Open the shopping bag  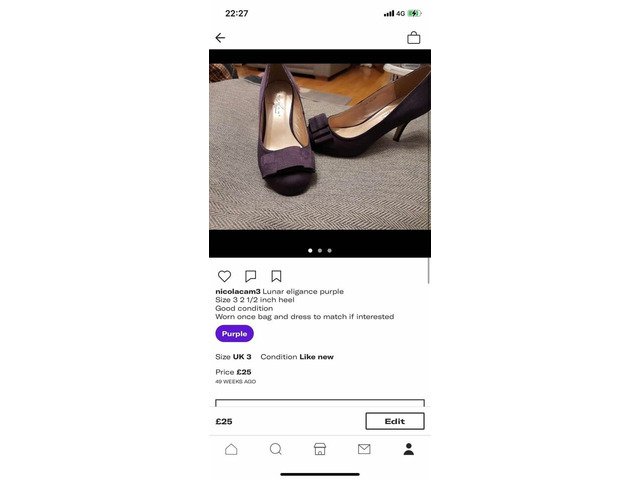tap(413, 38)
